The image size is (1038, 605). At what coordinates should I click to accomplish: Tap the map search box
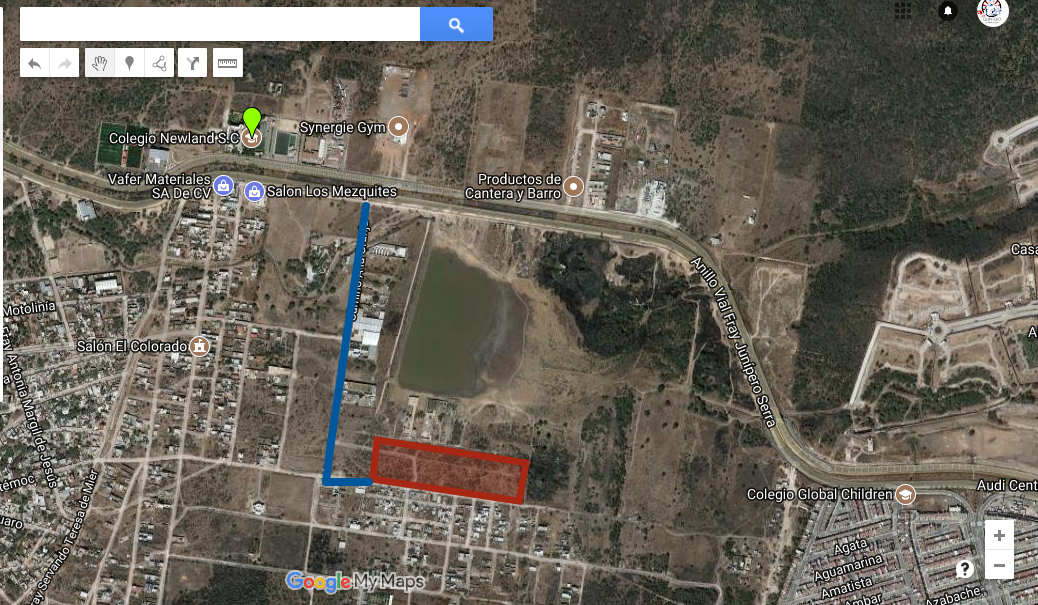220,25
